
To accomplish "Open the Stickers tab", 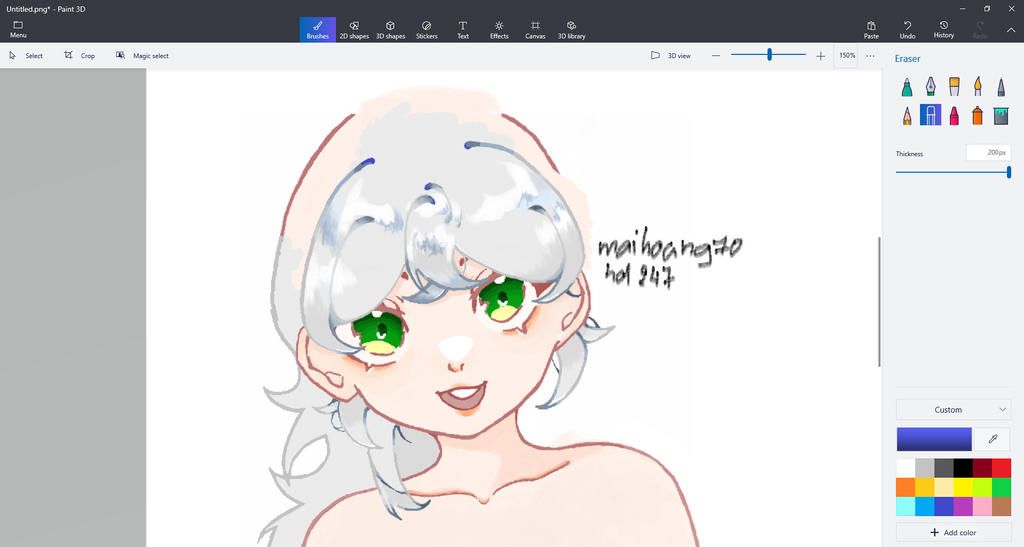I will point(426,29).
